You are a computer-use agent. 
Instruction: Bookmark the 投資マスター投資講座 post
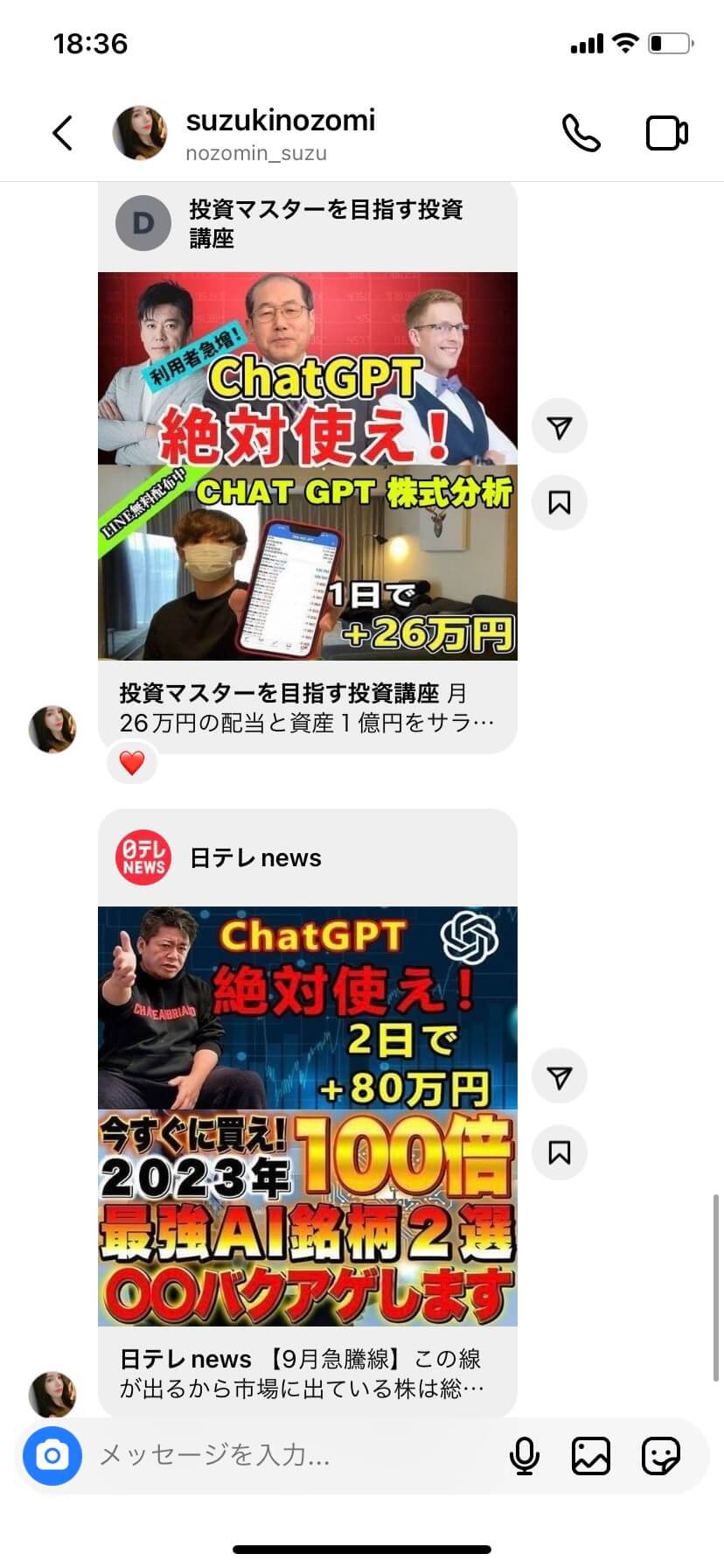[x=560, y=502]
